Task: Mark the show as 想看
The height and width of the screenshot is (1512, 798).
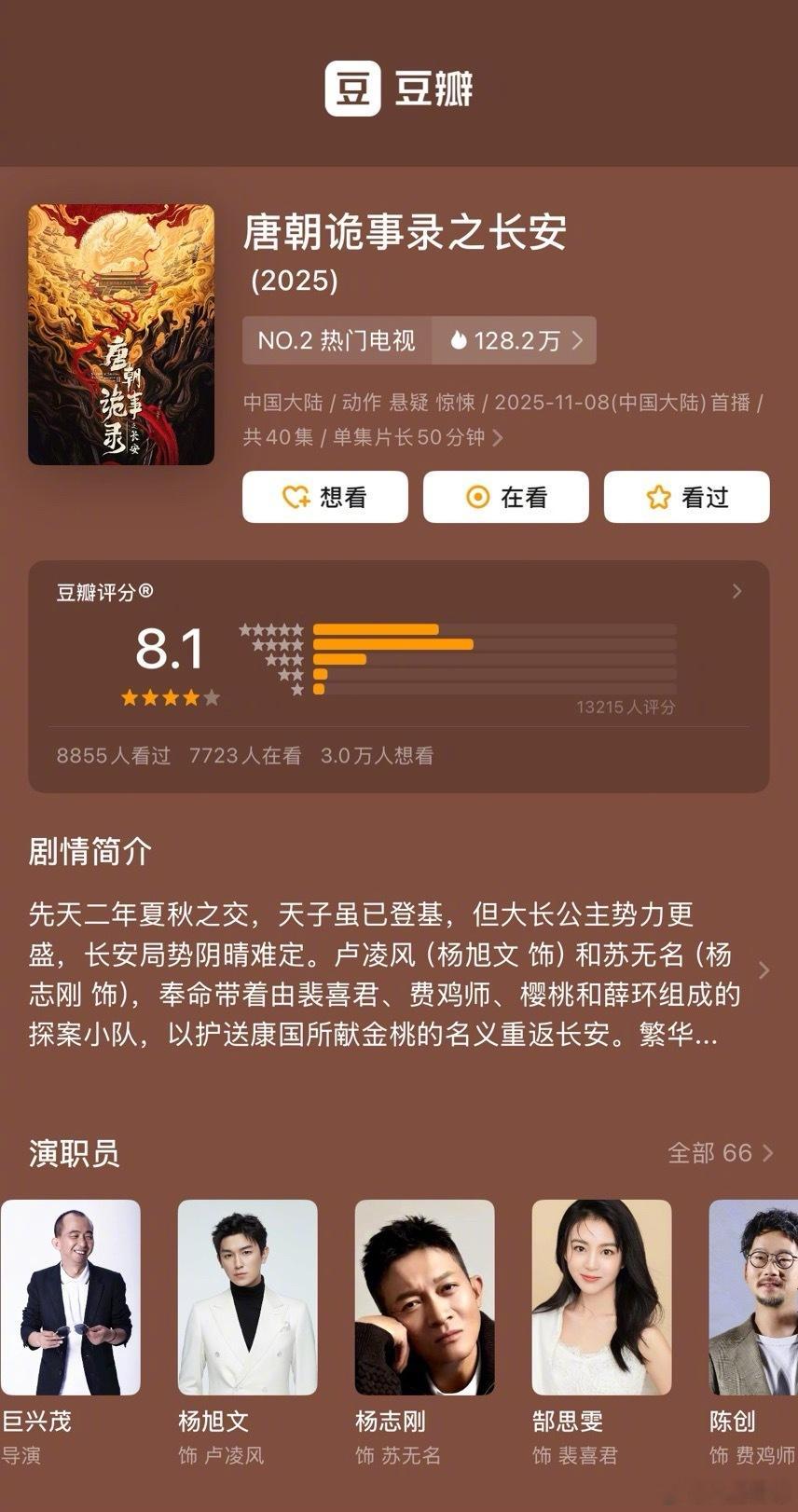Action: click(x=325, y=497)
